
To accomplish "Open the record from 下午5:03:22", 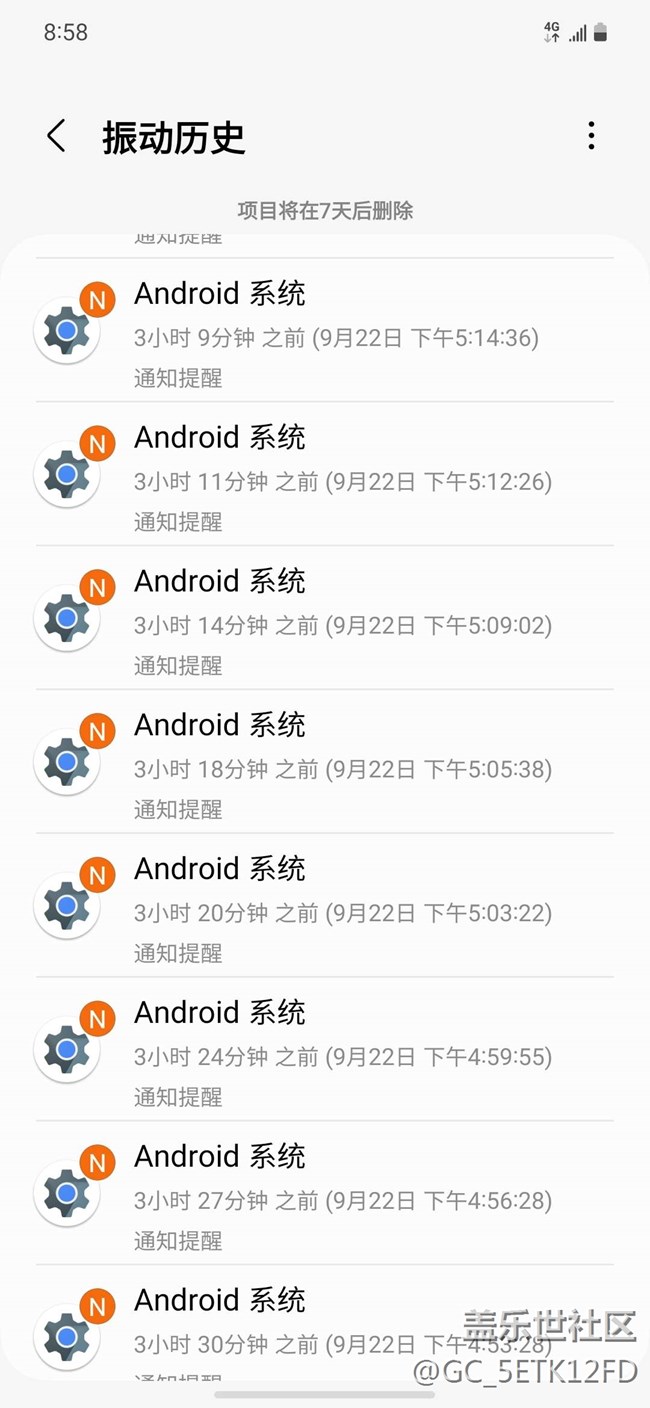I will coord(324,909).
